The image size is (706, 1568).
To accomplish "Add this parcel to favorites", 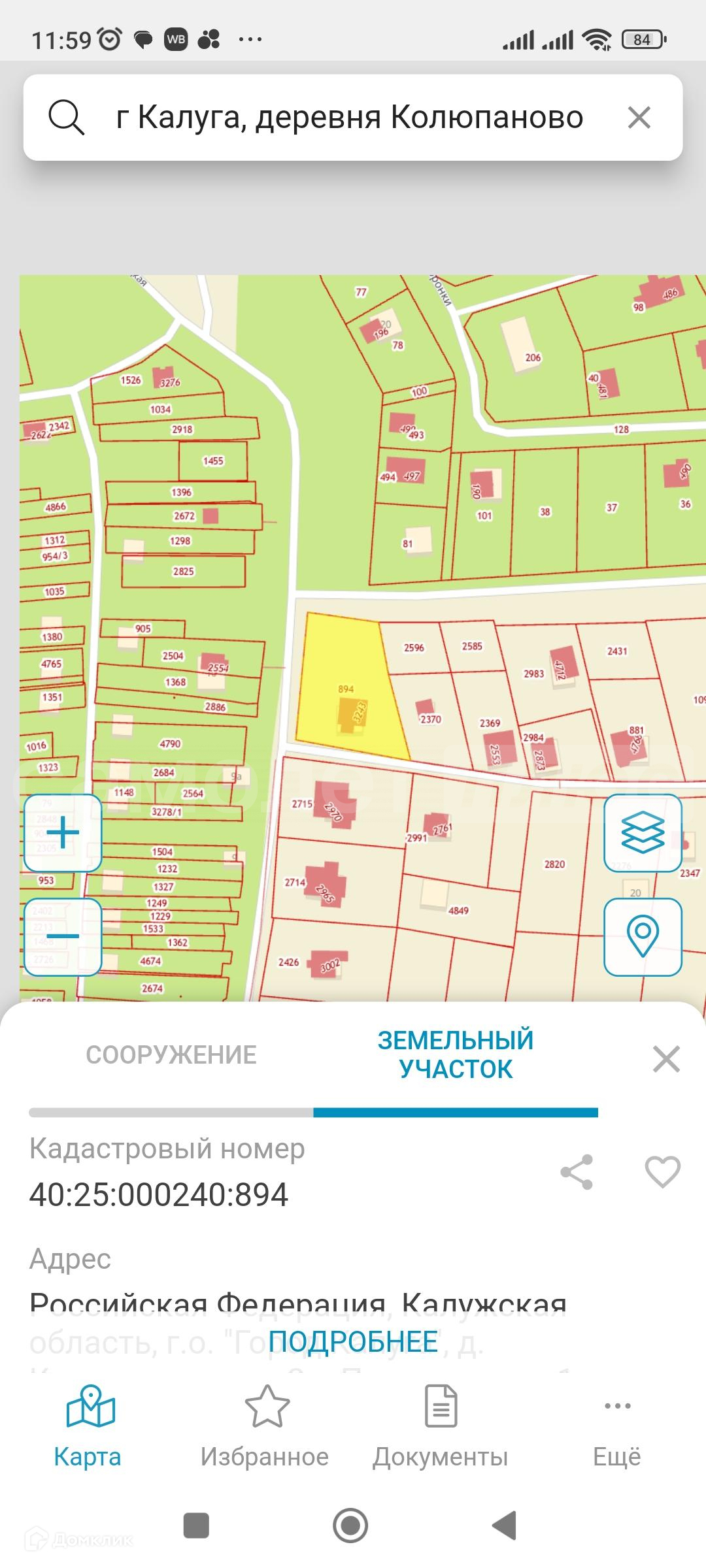I will coord(662,1171).
